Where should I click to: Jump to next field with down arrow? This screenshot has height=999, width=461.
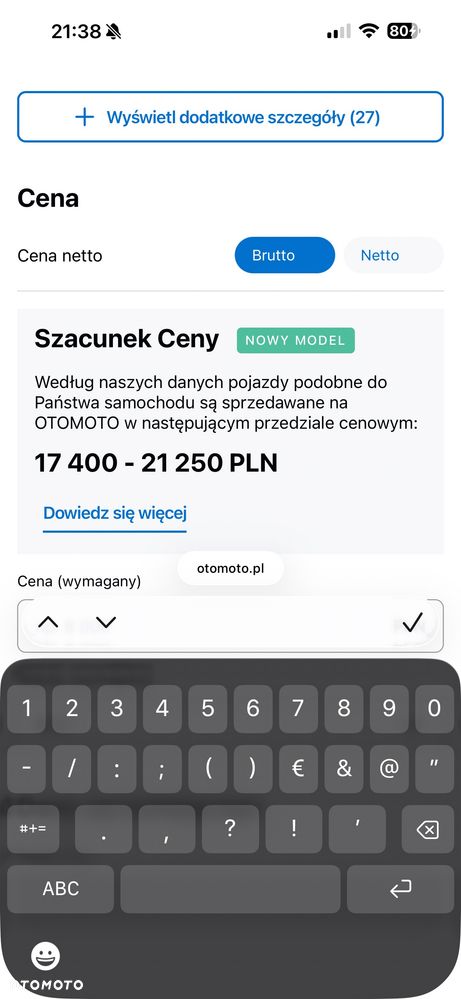tap(106, 622)
